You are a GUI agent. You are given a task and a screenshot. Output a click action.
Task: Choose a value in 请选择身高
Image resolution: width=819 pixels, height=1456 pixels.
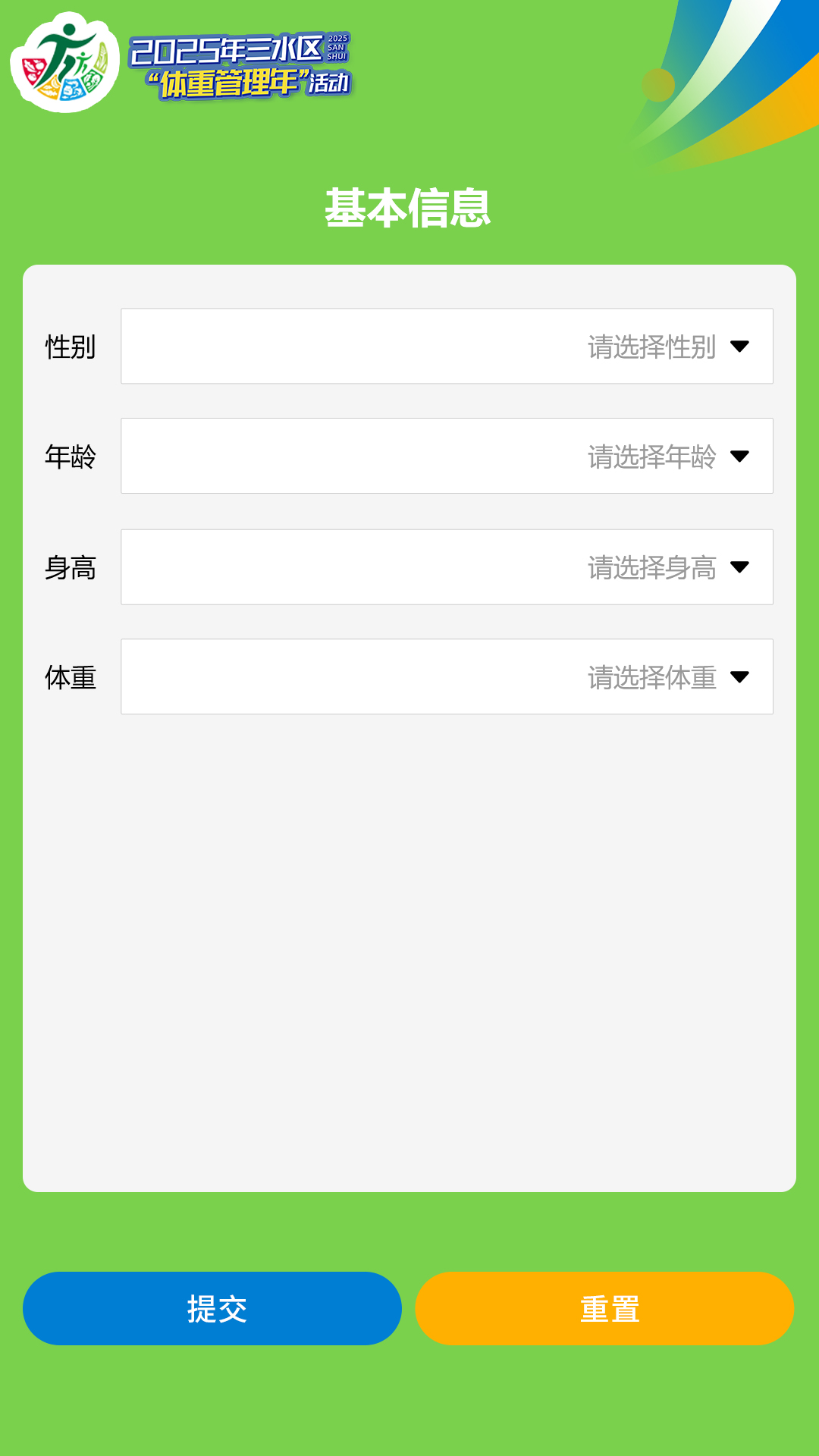[447, 567]
